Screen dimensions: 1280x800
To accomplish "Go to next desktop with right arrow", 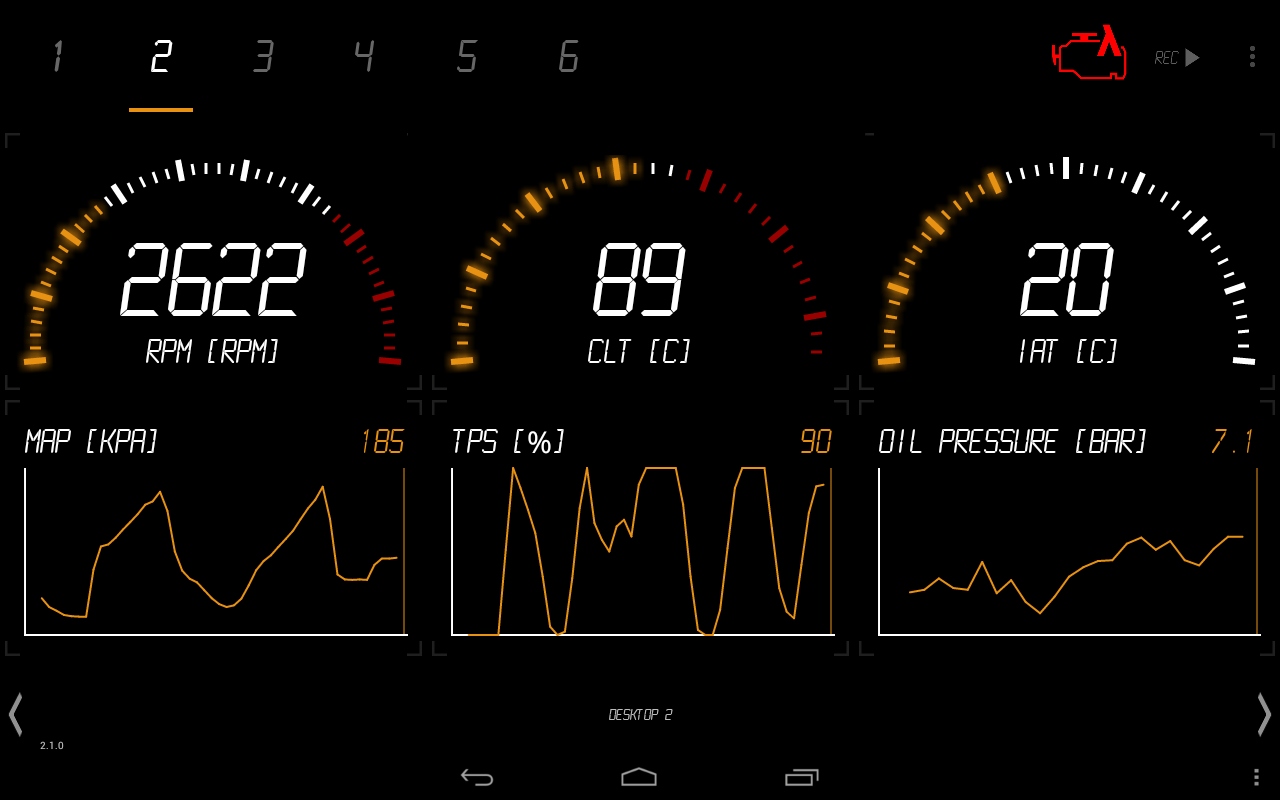I will (1264, 714).
